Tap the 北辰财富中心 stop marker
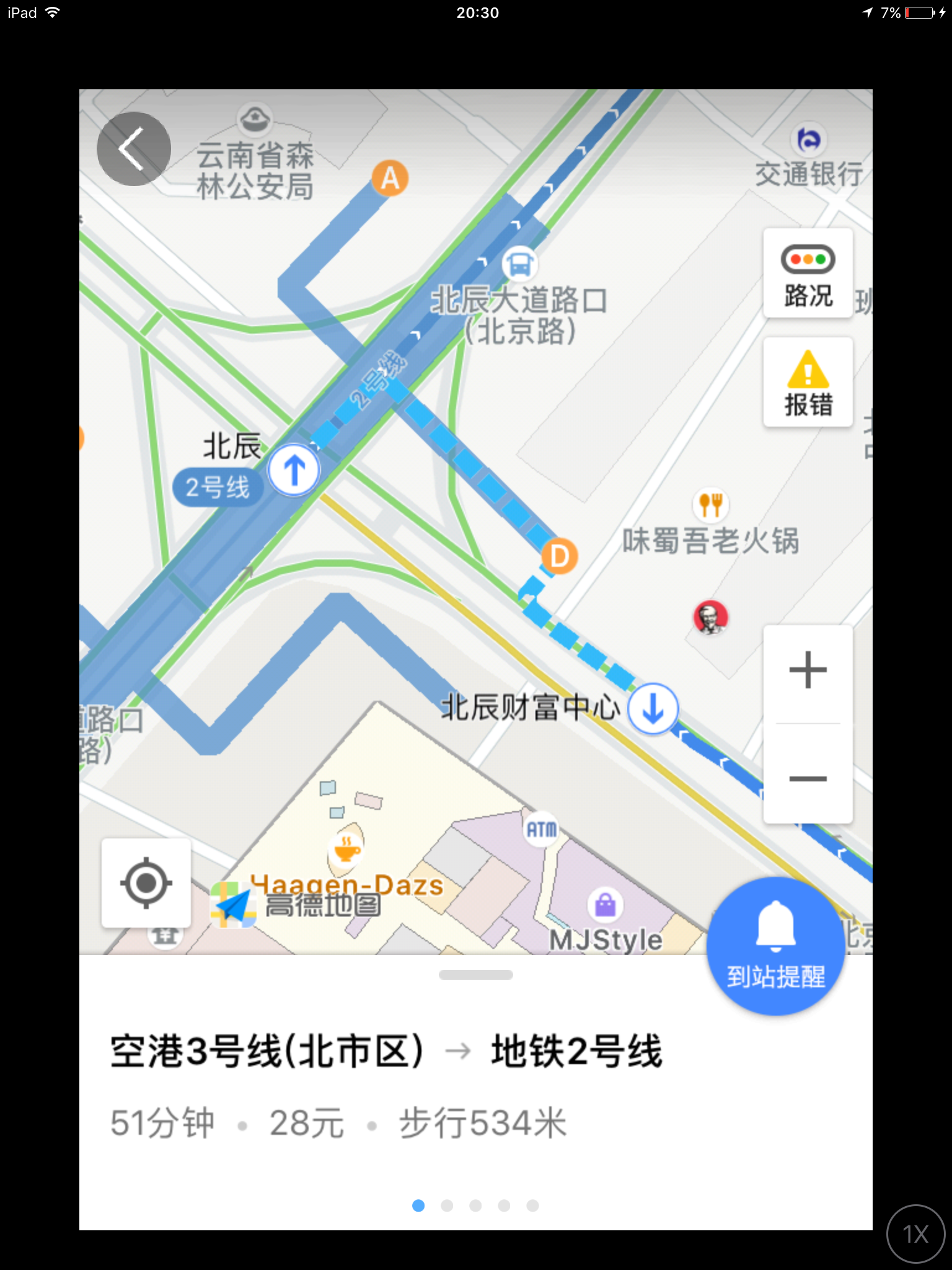The width and height of the screenshot is (952, 1270). pyautogui.click(x=653, y=708)
